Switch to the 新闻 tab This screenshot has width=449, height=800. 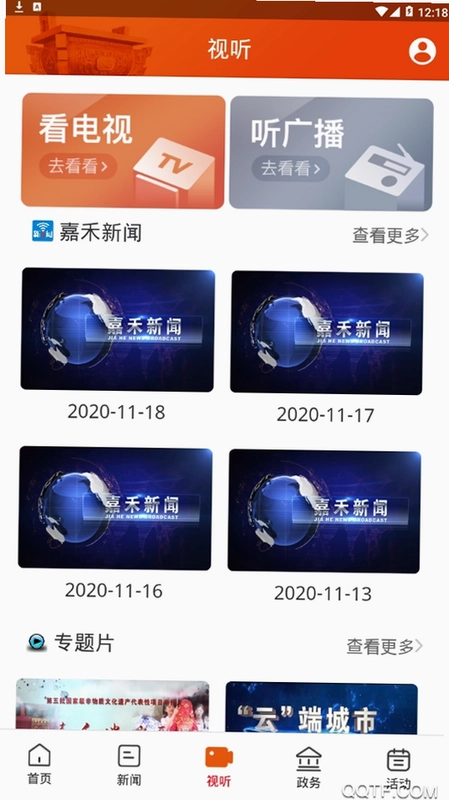129,765
